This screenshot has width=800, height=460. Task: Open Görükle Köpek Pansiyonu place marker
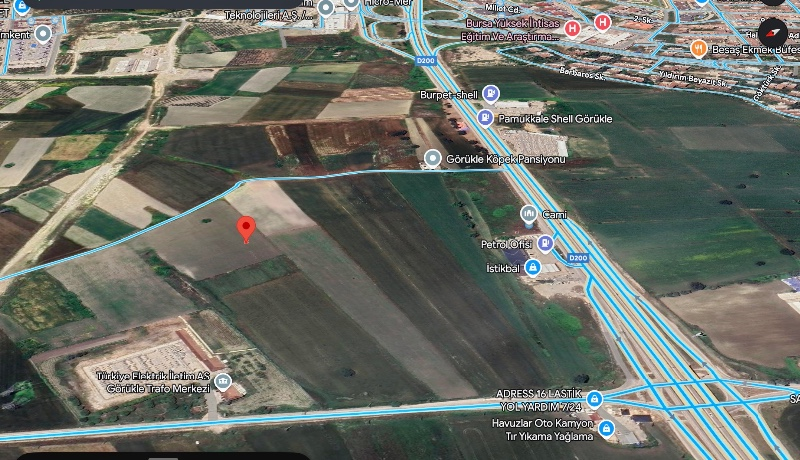pyautogui.click(x=433, y=158)
